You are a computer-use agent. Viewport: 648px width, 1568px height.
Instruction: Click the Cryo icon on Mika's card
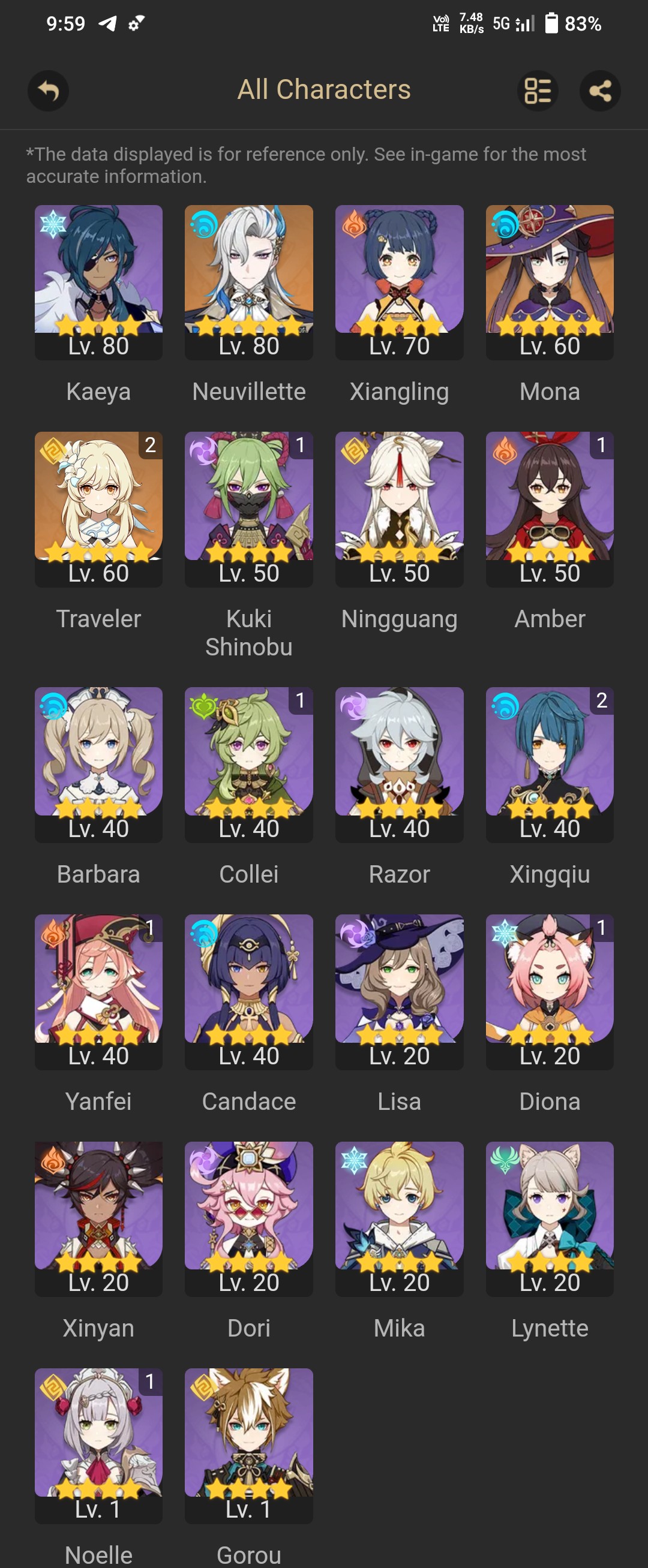[352, 1160]
